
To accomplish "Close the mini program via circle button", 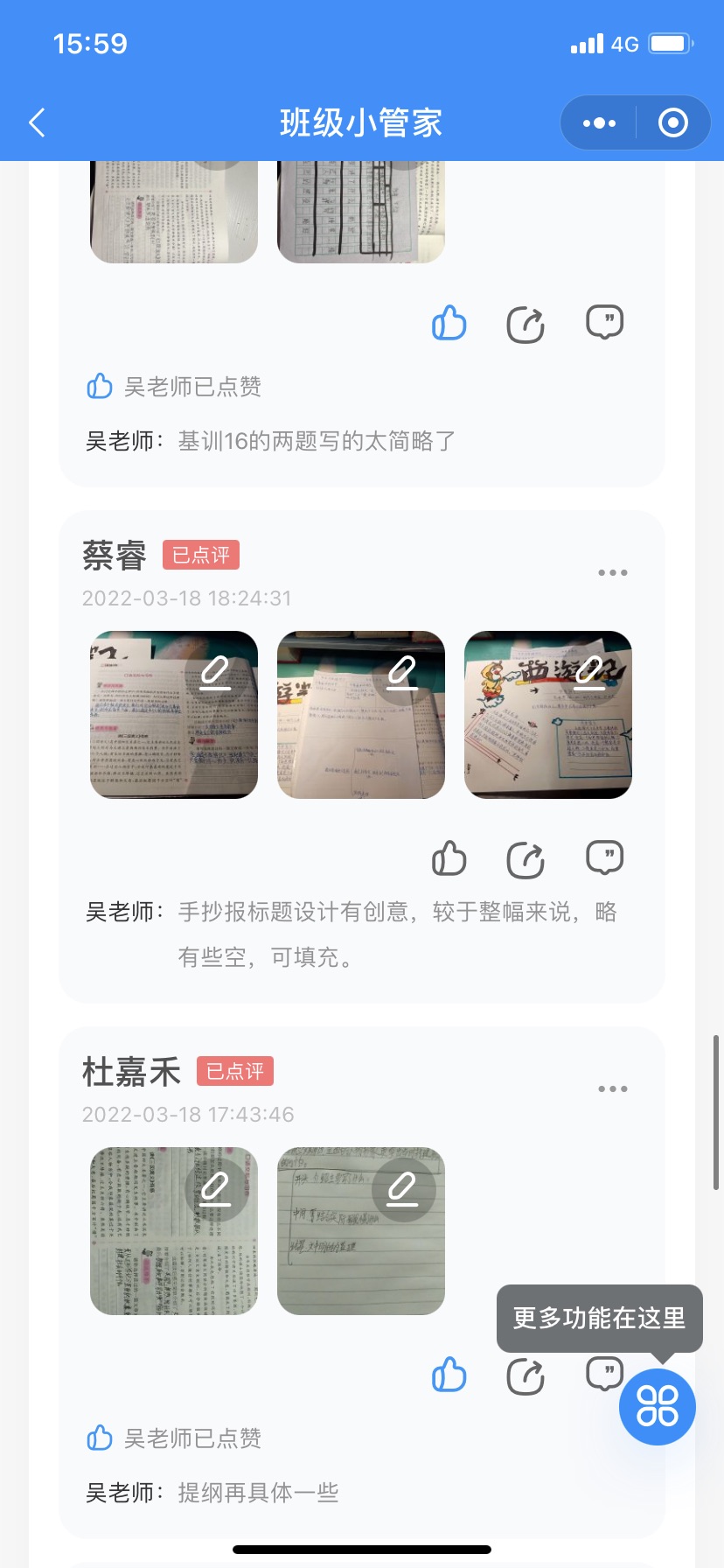I will point(672,123).
